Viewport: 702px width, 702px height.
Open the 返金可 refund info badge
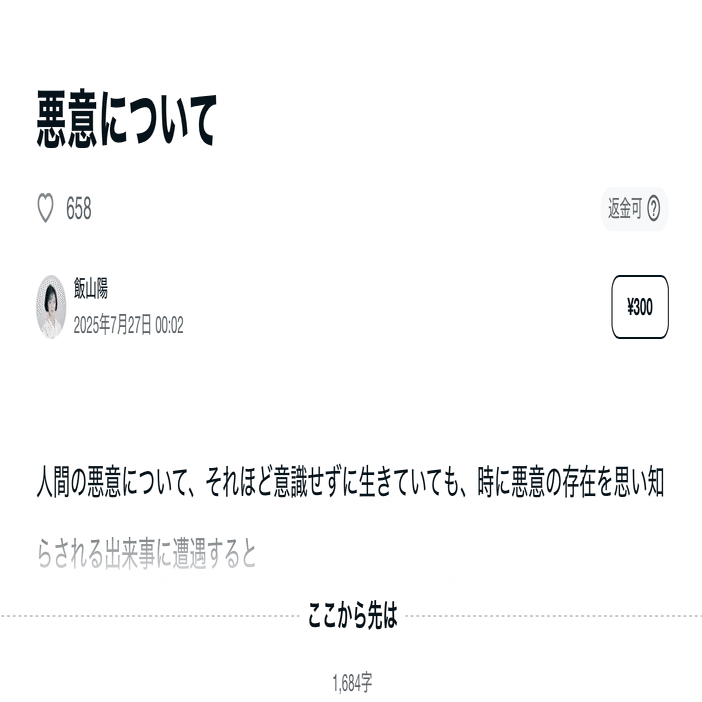click(x=634, y=209)
